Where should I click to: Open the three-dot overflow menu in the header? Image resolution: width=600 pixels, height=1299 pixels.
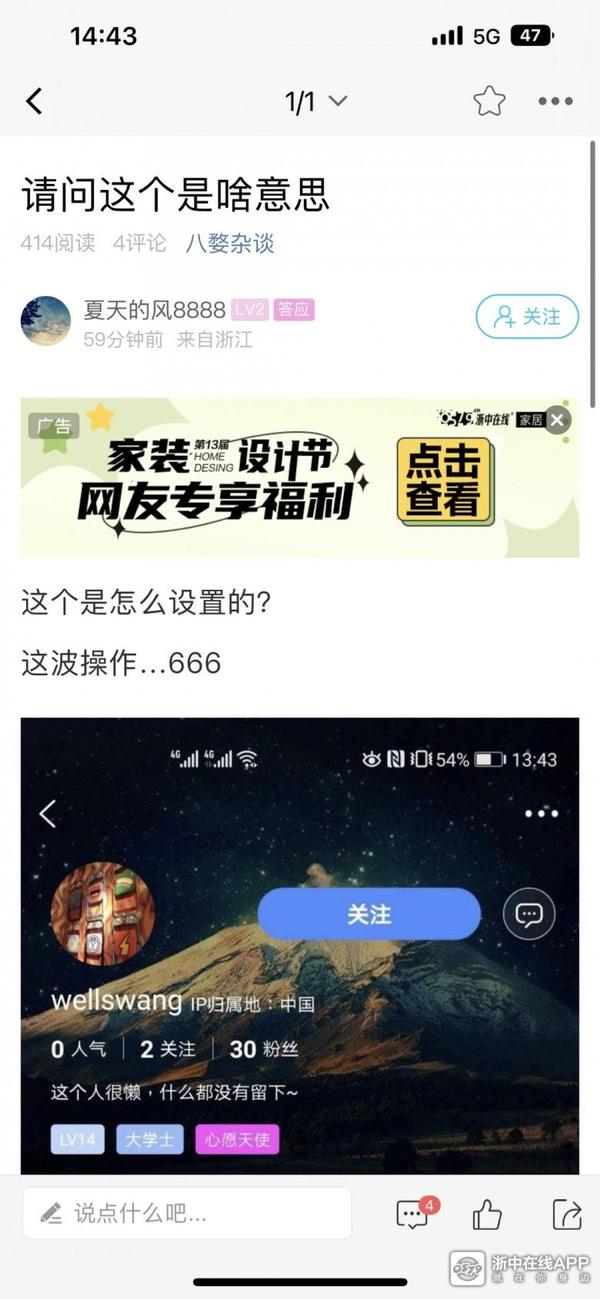pyautogui.click(x=555, y=101)
